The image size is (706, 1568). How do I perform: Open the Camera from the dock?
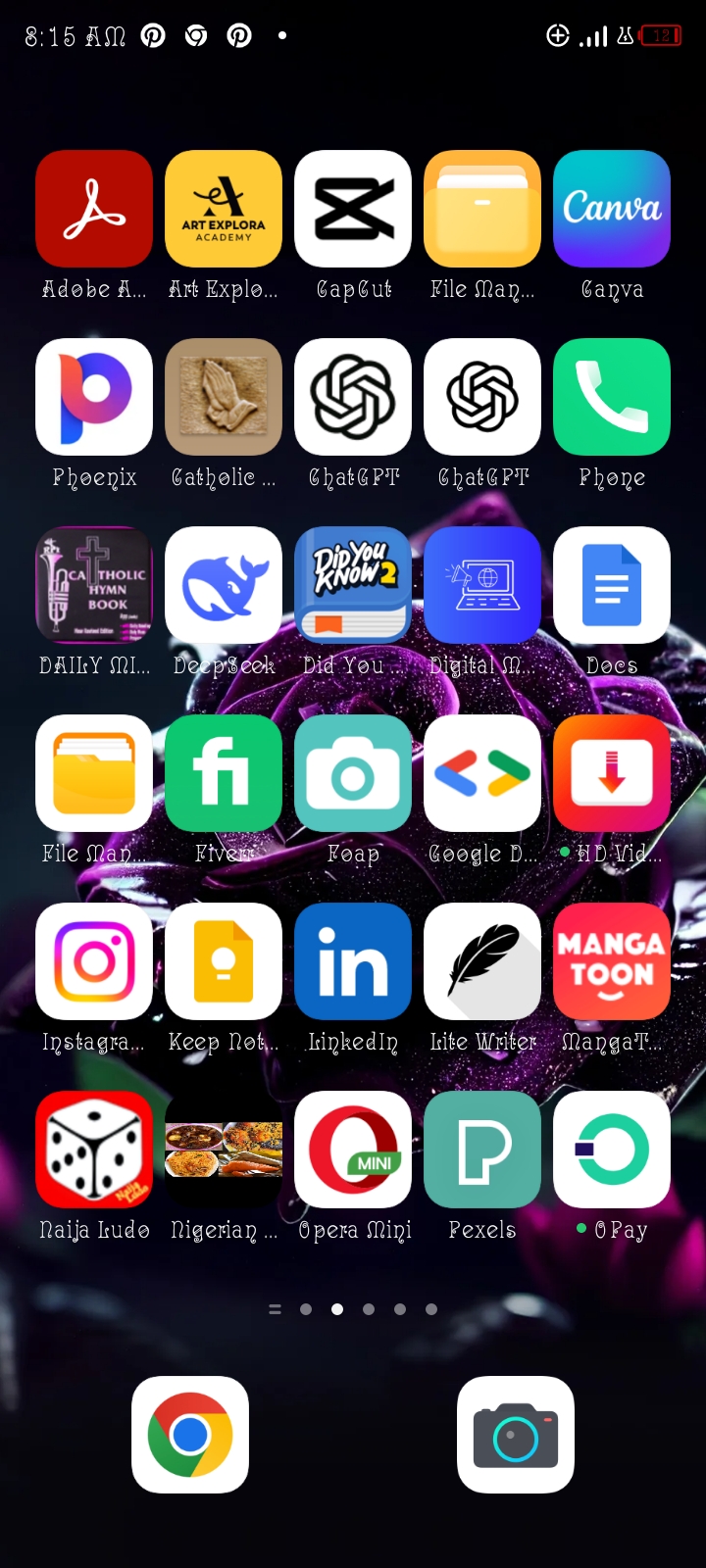tap(516, 1435)
